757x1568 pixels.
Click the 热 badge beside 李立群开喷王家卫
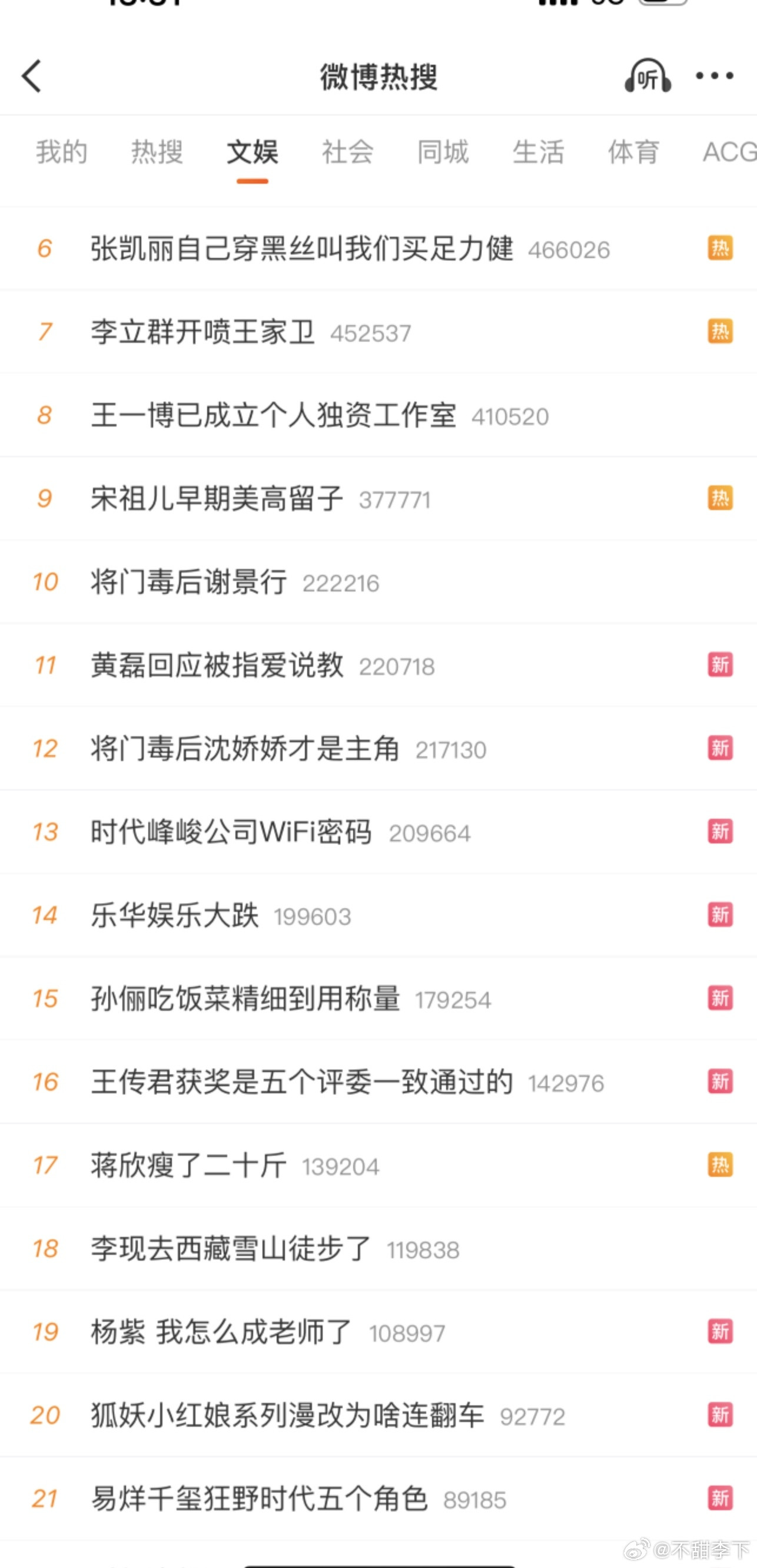(x=720, y=332)
